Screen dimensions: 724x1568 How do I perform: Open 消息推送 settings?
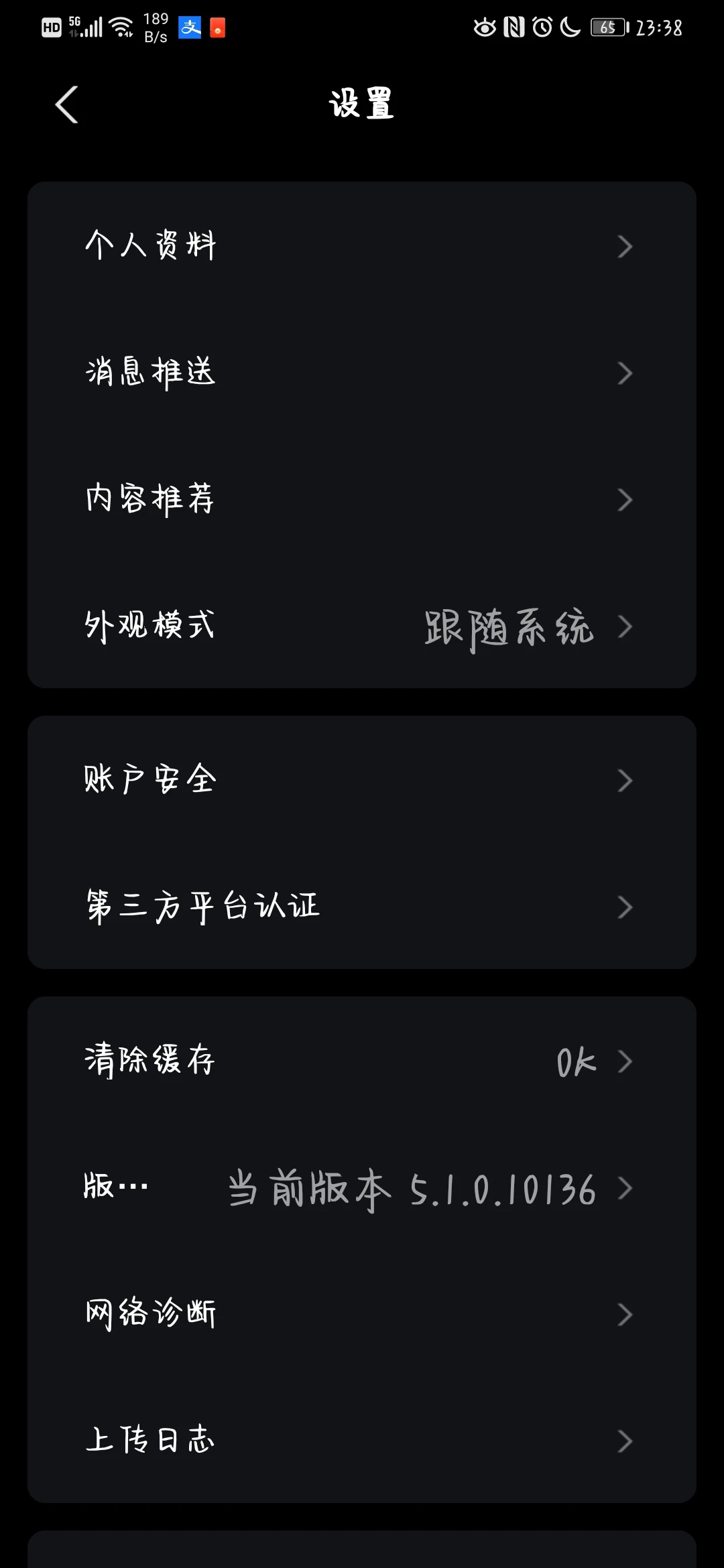point(362,372)
